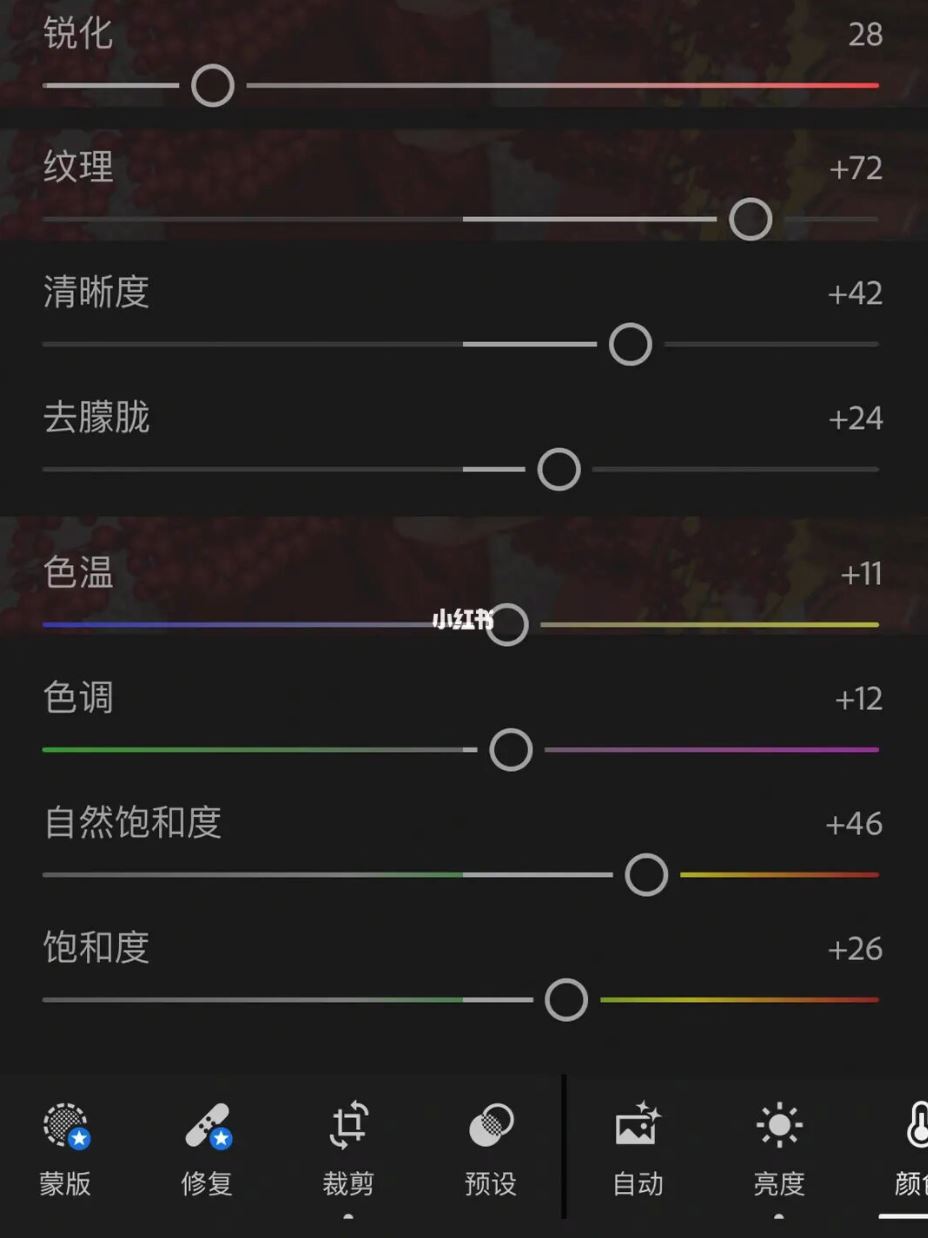
Task: Click the 自然饱和度 slider knob
Action: click(647, 874)
